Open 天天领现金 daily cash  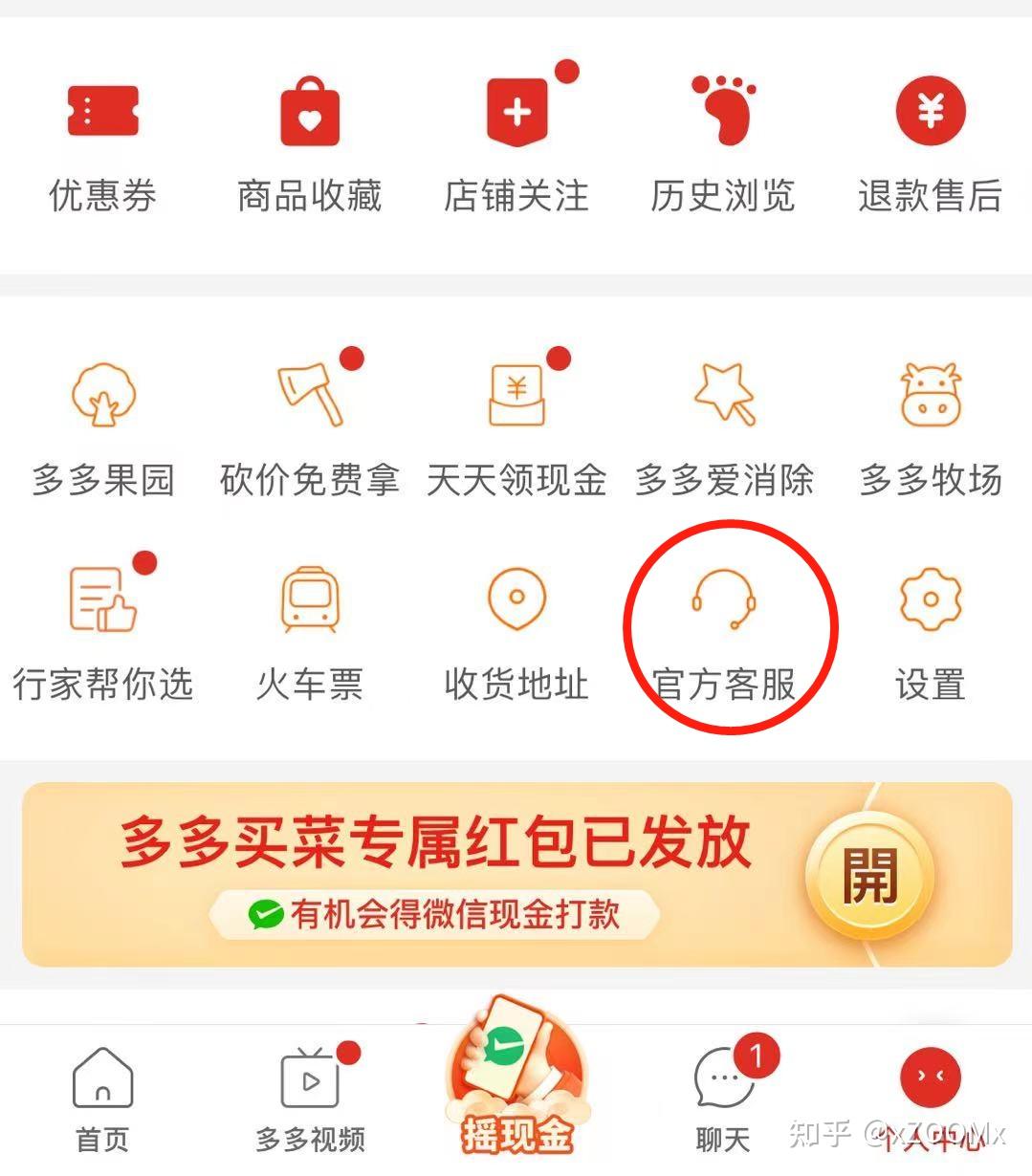click(516, 426)
